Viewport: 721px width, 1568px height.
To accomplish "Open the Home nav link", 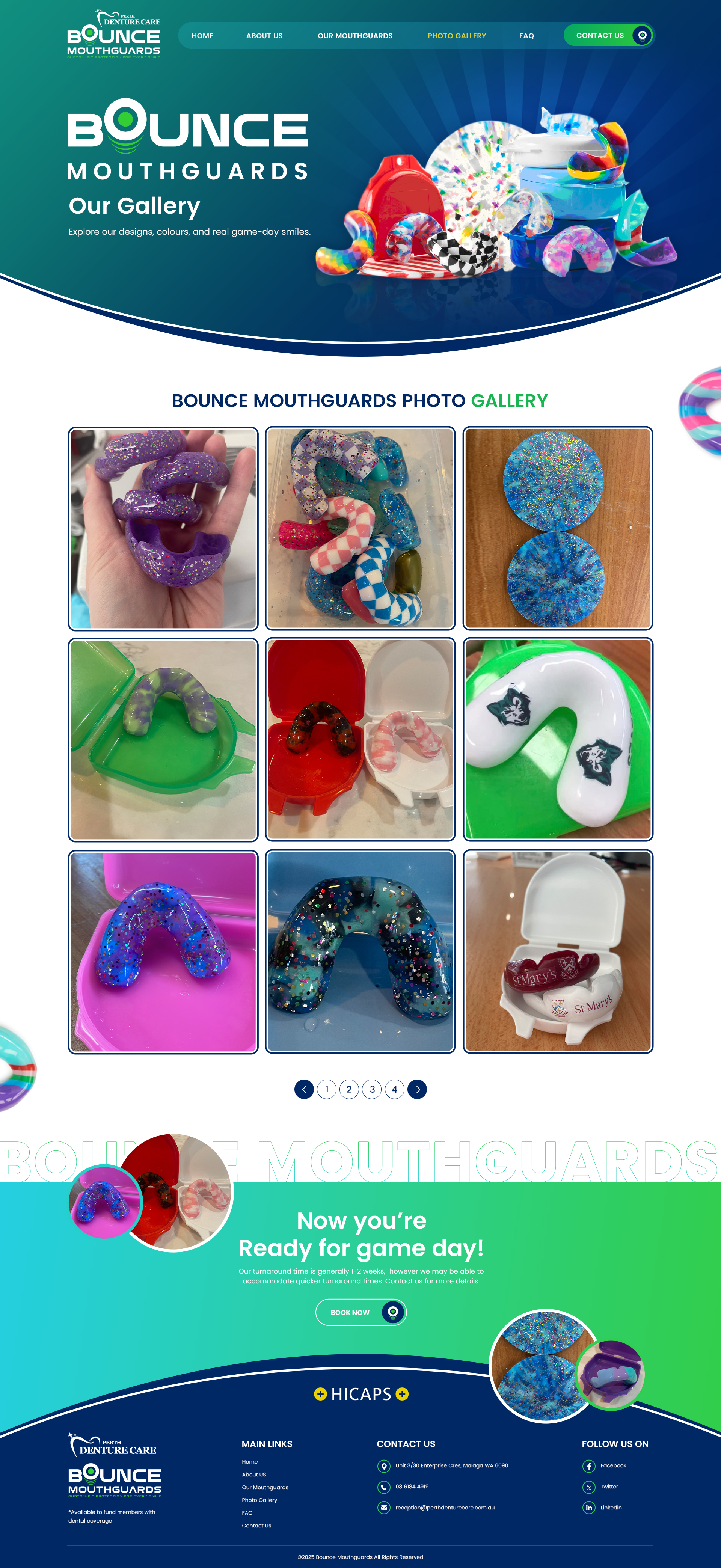I will [202, 36].
